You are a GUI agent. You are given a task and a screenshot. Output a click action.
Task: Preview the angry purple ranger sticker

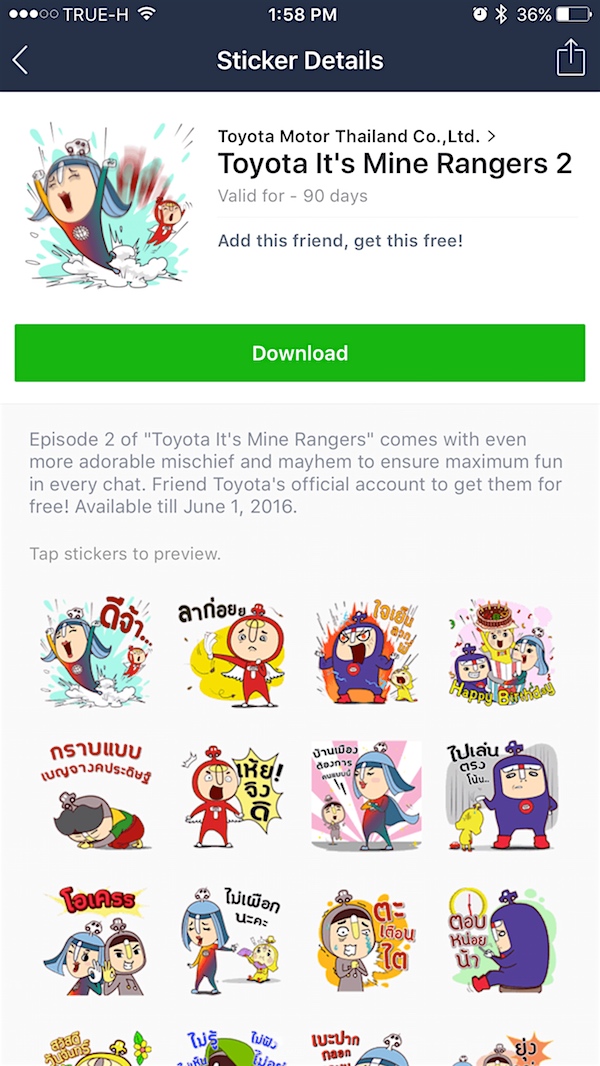[x=366, y=652]
